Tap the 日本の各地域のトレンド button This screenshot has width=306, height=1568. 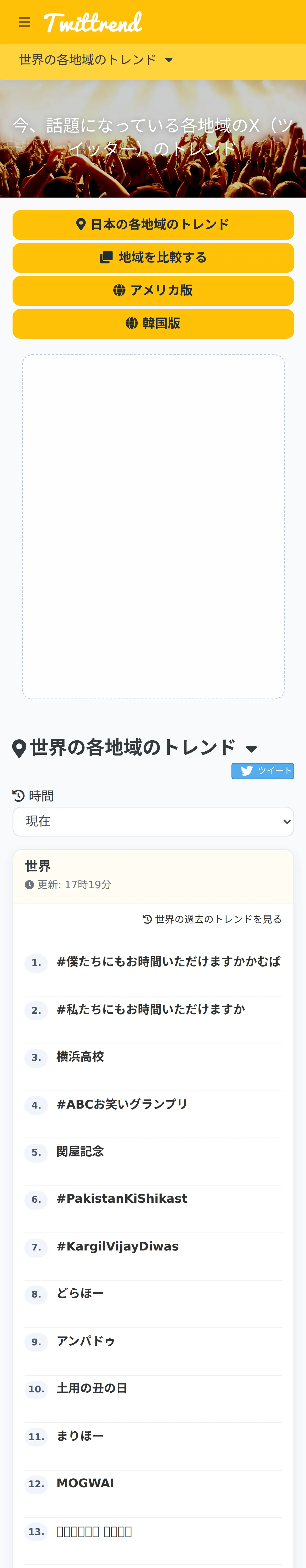[153, 224]
